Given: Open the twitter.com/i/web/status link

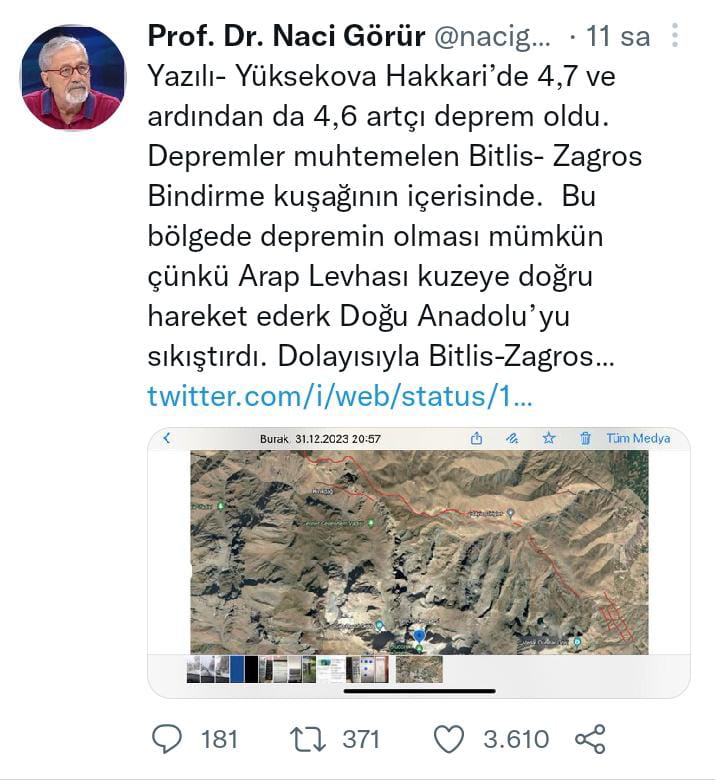Looking at the screenshot, I should 340,396.
